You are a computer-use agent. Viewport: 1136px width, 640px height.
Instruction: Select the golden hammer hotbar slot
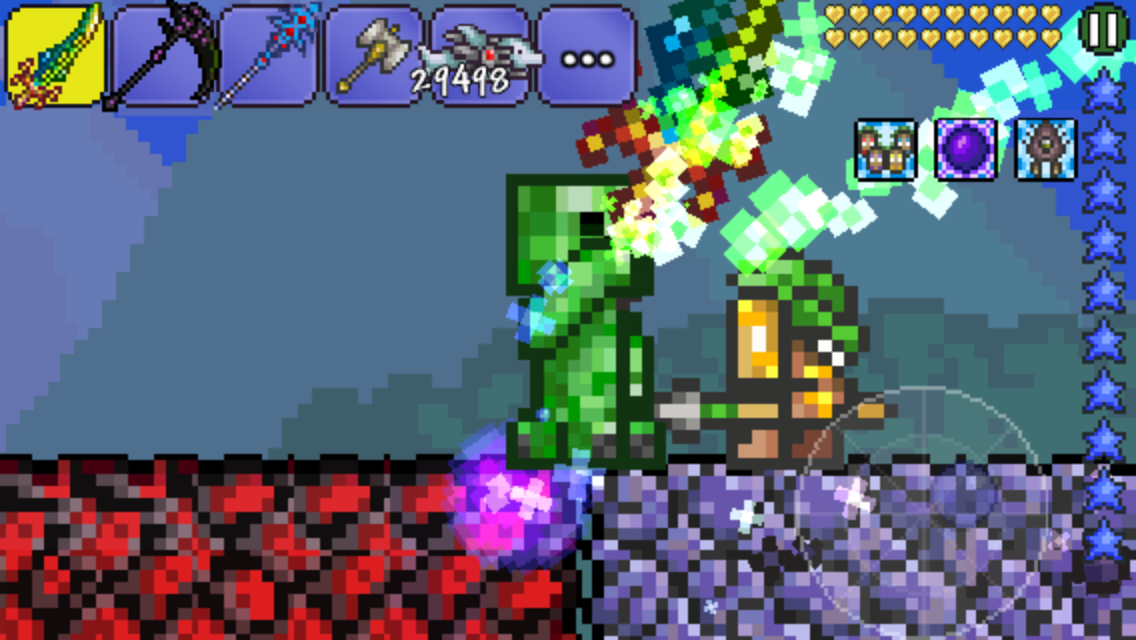(374, 55)
